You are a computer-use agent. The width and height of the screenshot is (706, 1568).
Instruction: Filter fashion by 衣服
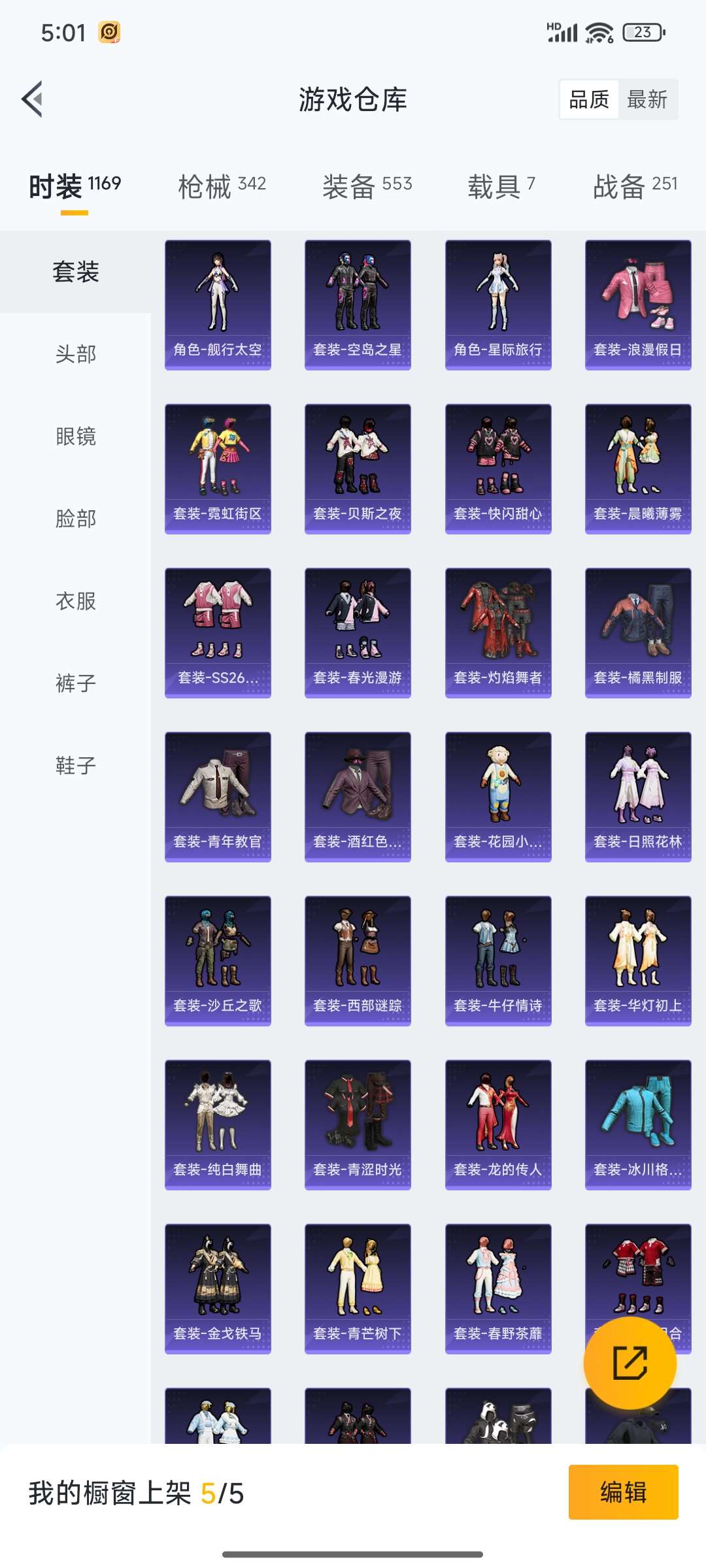pyautogui.click(x=76, y=601)
